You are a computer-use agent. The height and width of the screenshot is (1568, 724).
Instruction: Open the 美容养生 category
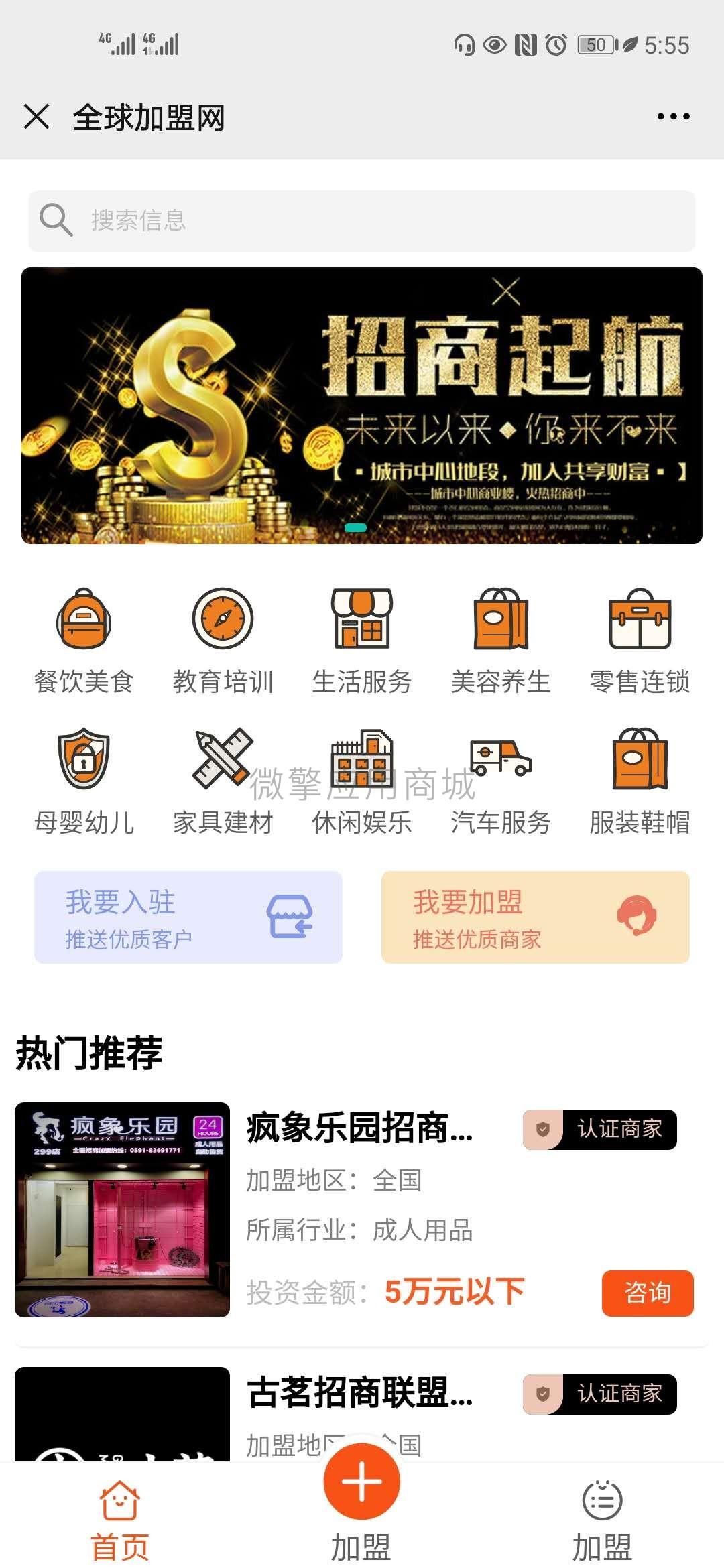point(501,640)
